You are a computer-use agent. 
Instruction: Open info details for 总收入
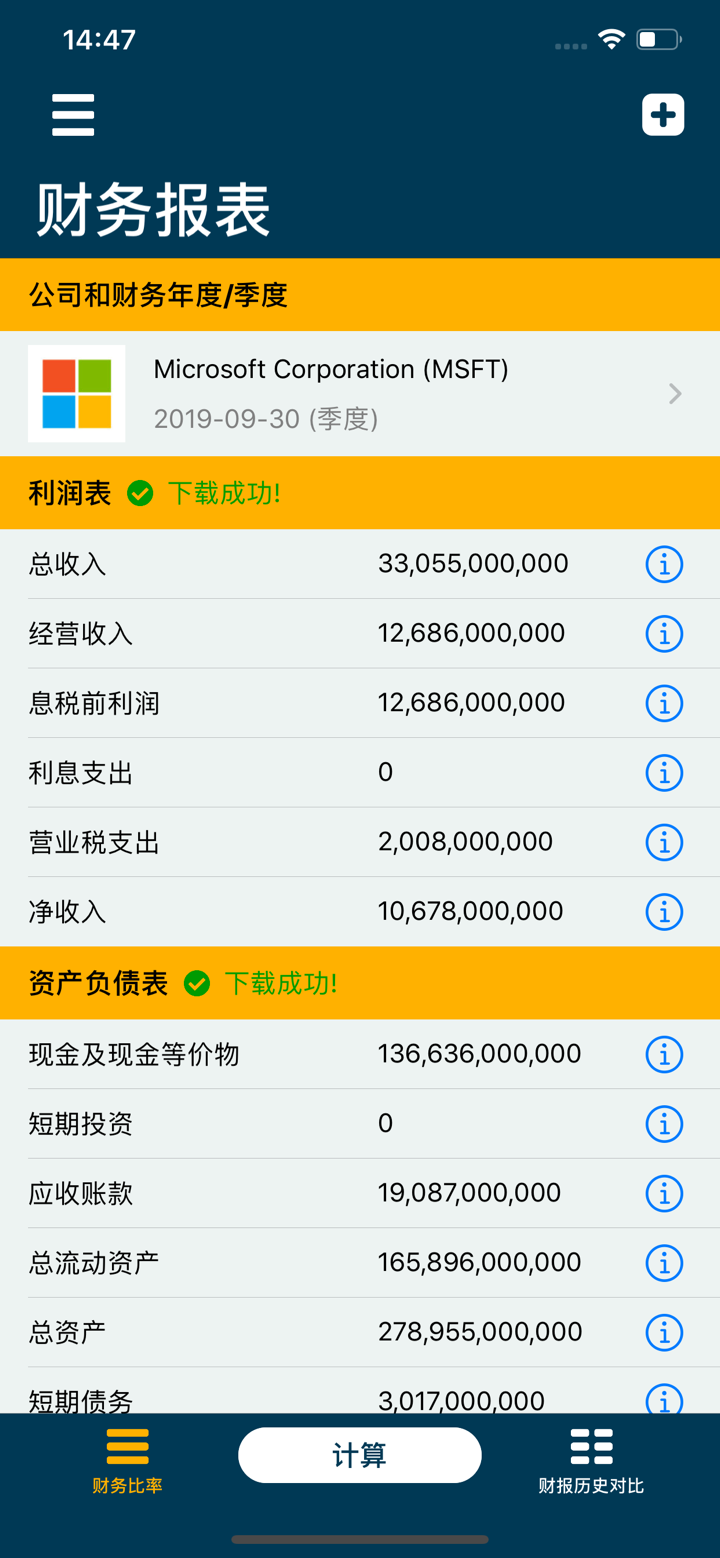pyautogui.click(x=663, y=563)
